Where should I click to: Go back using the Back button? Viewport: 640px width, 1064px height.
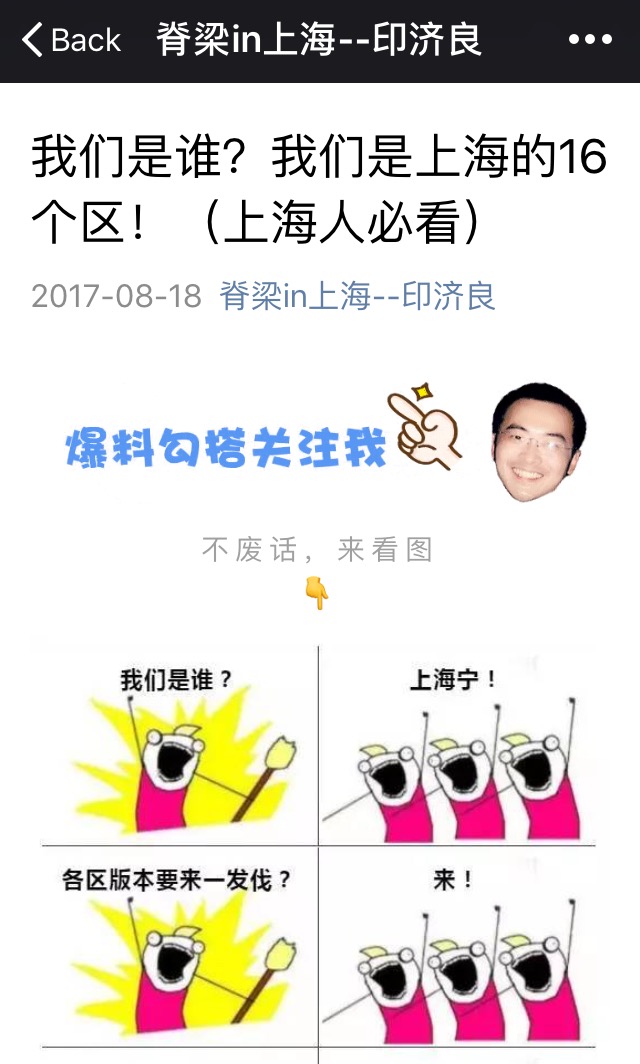pyautogui.click(x=70, y=40)
